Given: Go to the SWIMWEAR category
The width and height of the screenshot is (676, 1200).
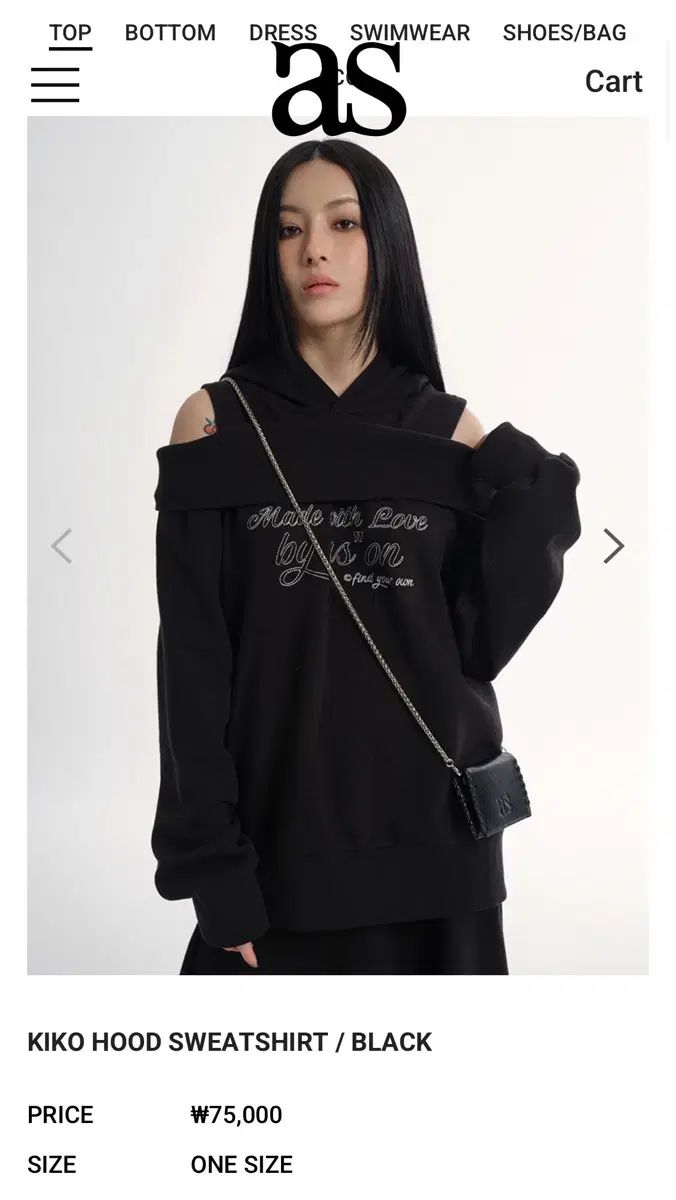Looking at the screenshot, I should 410,32.
